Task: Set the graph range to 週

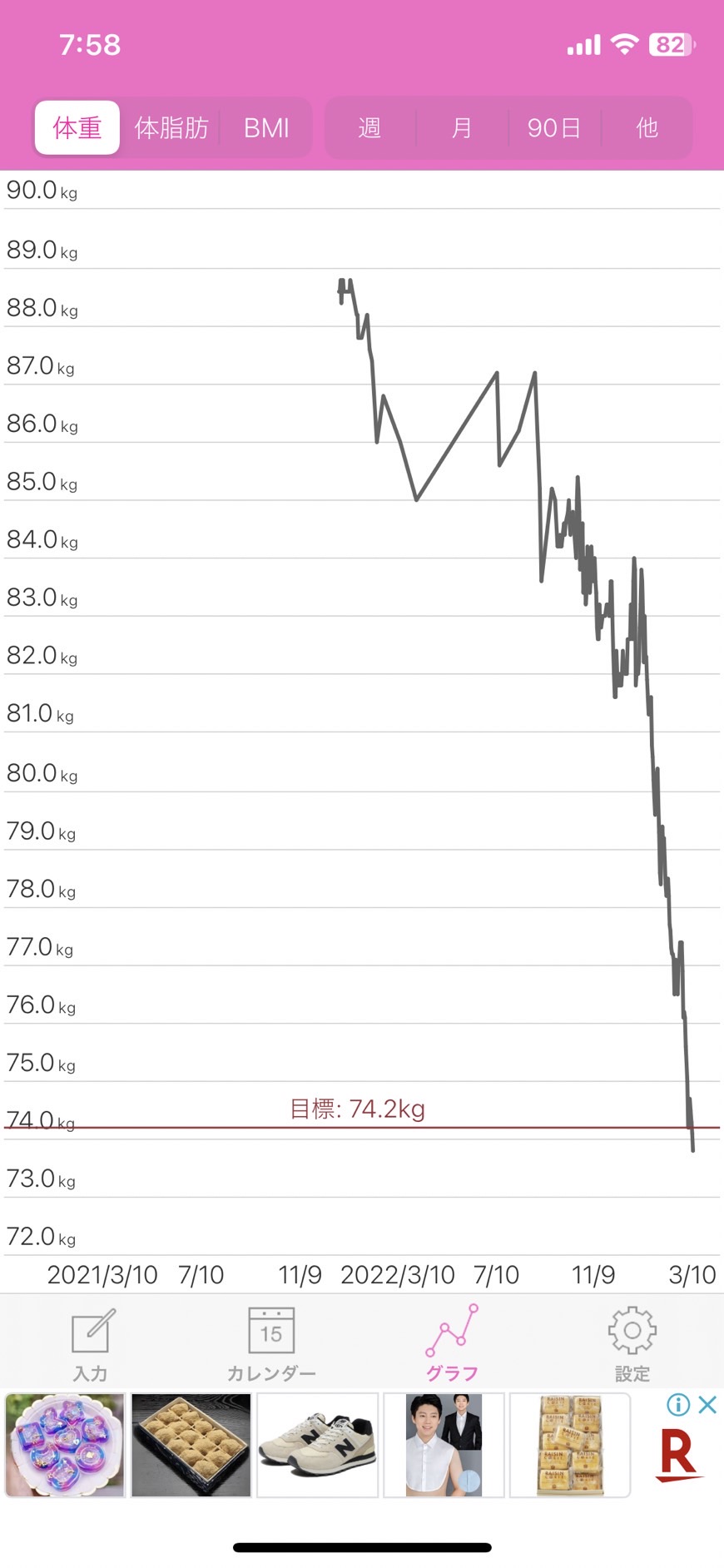Action: (x=369, y=127)
